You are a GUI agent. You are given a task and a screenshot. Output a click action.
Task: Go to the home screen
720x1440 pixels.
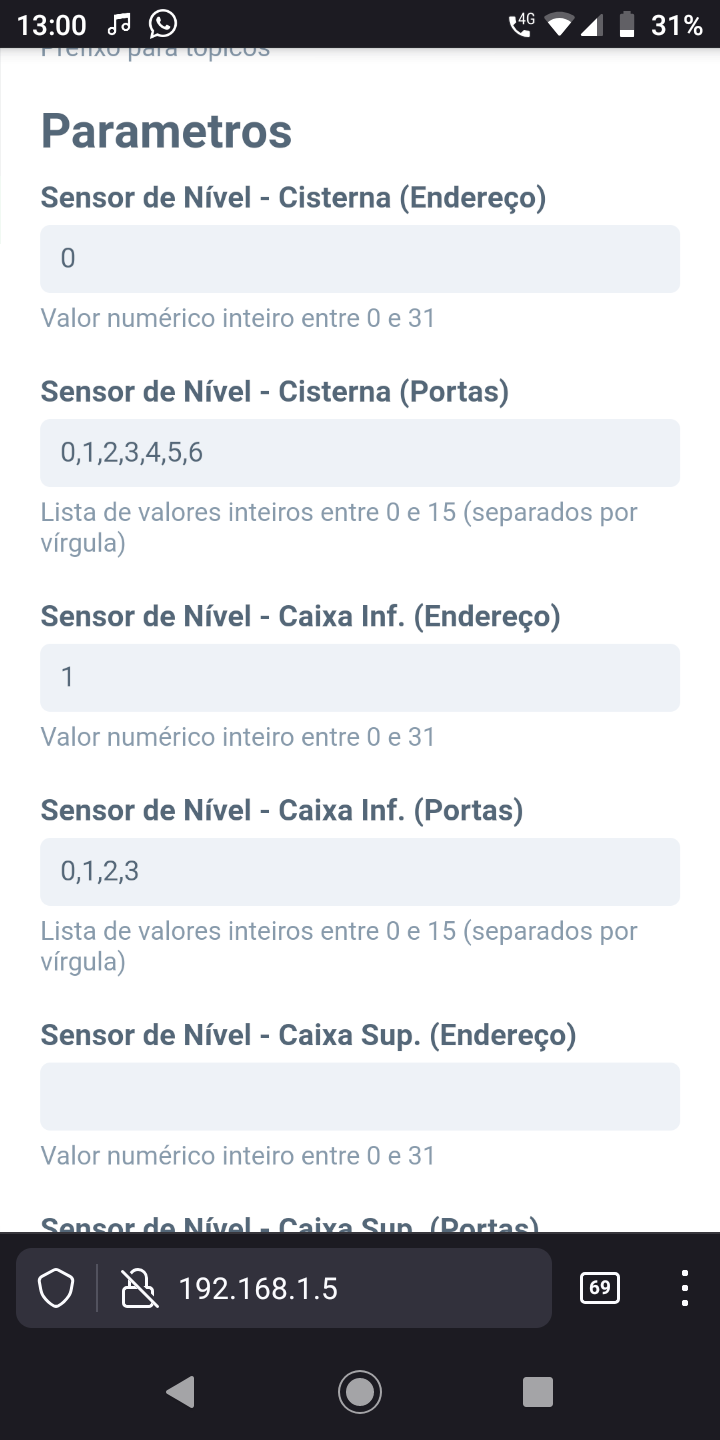pyautogui.click(x=360, y=1391)
